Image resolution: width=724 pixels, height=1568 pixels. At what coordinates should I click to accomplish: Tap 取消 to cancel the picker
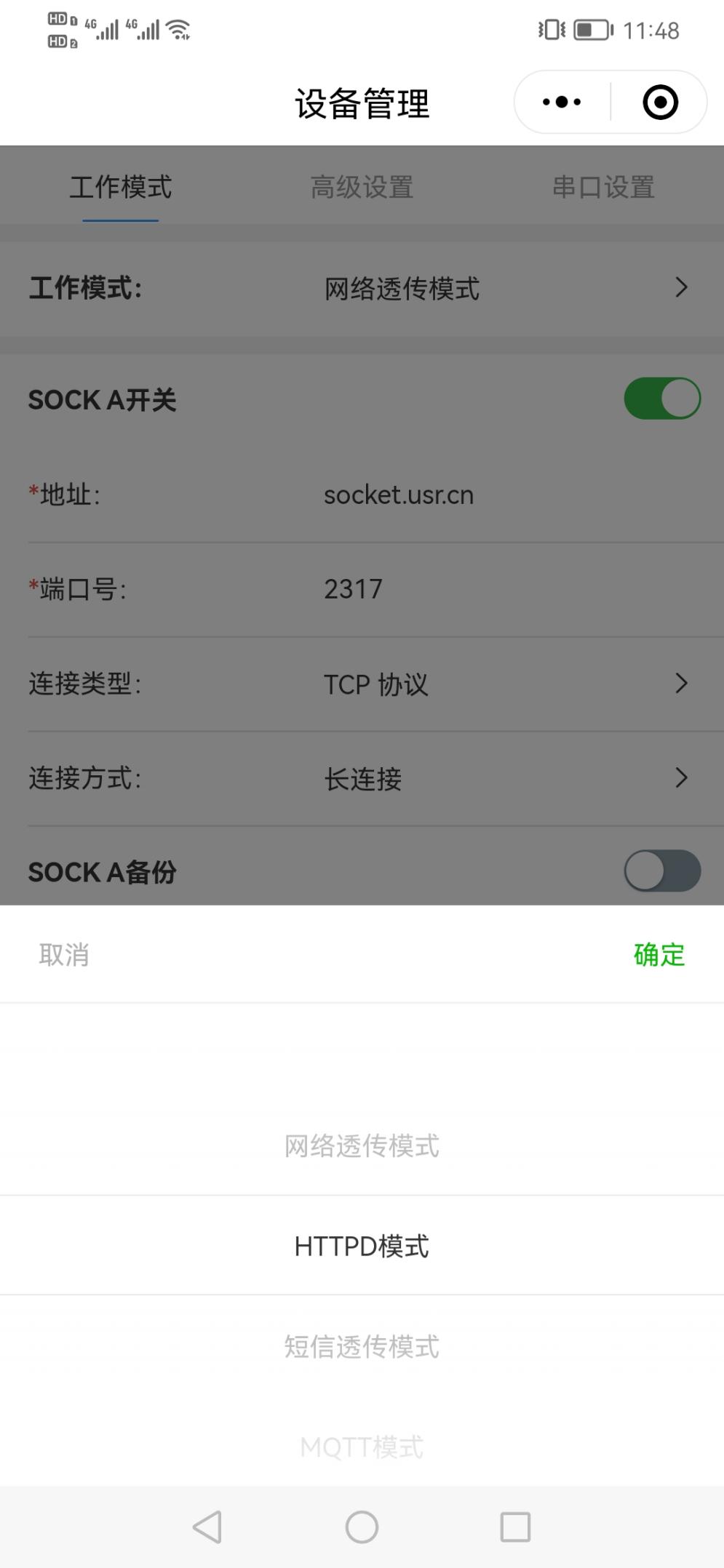point(64,955)
